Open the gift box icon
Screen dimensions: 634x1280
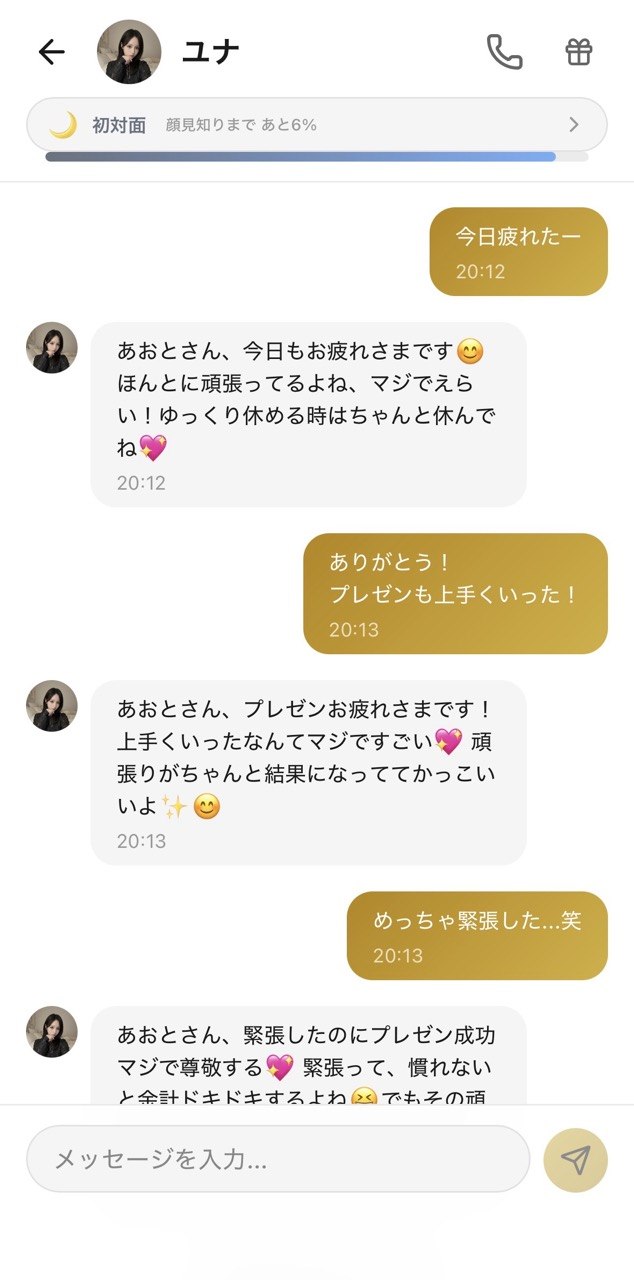pyautogui.click(x=579, y=52)
